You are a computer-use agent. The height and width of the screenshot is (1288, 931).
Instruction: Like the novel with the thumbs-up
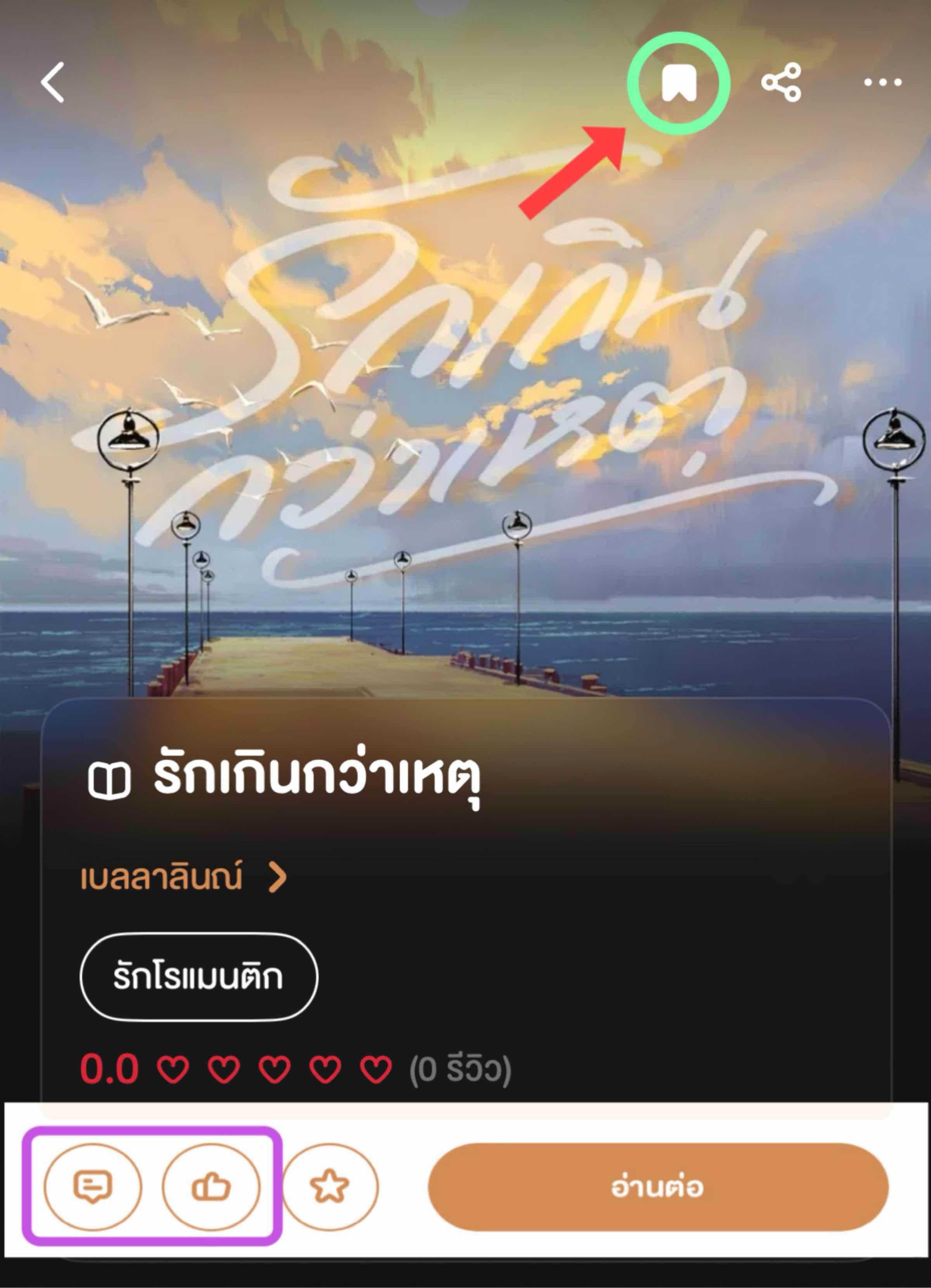(211, 1188)
